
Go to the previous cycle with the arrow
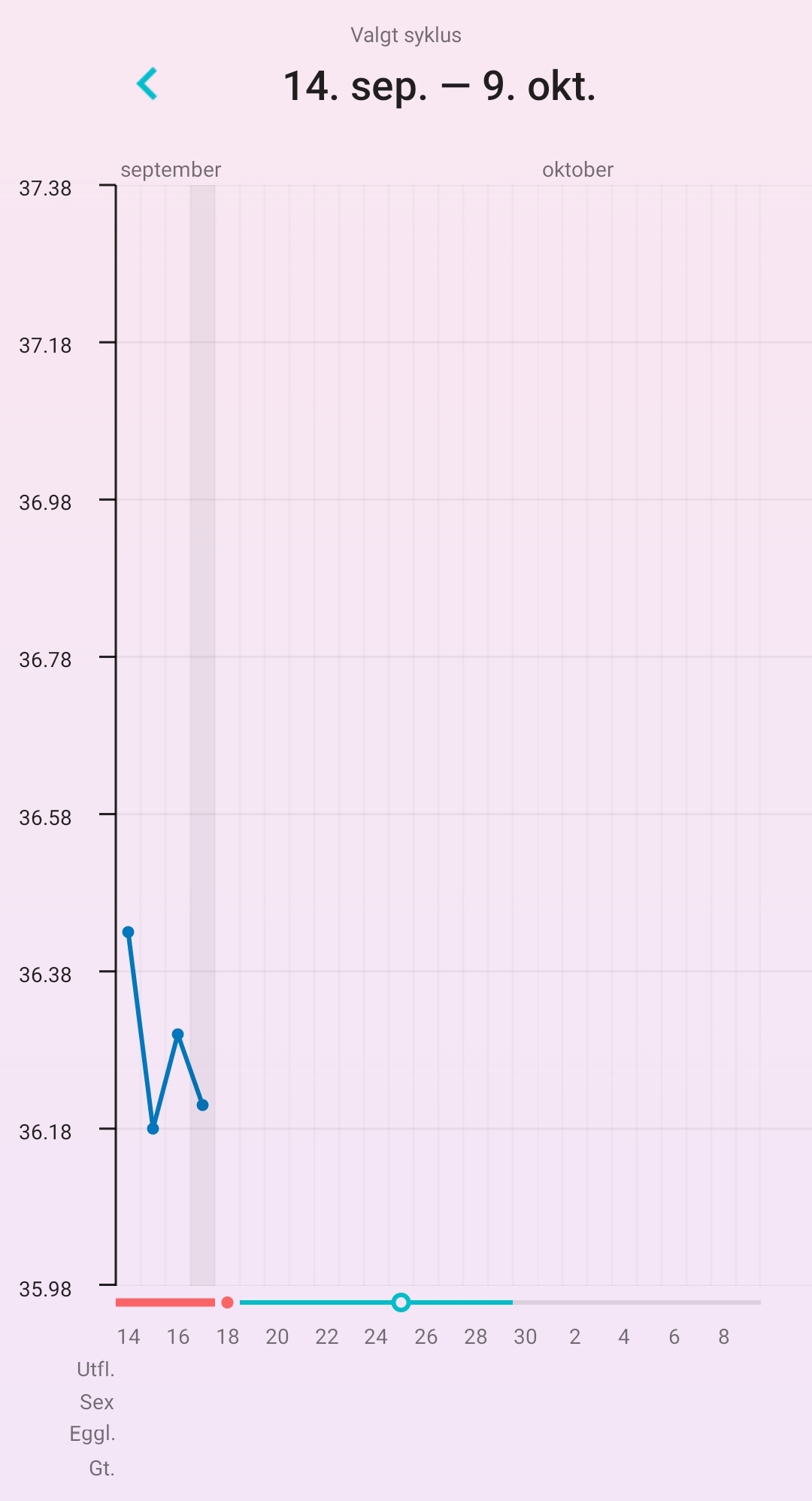click(147, 84)
